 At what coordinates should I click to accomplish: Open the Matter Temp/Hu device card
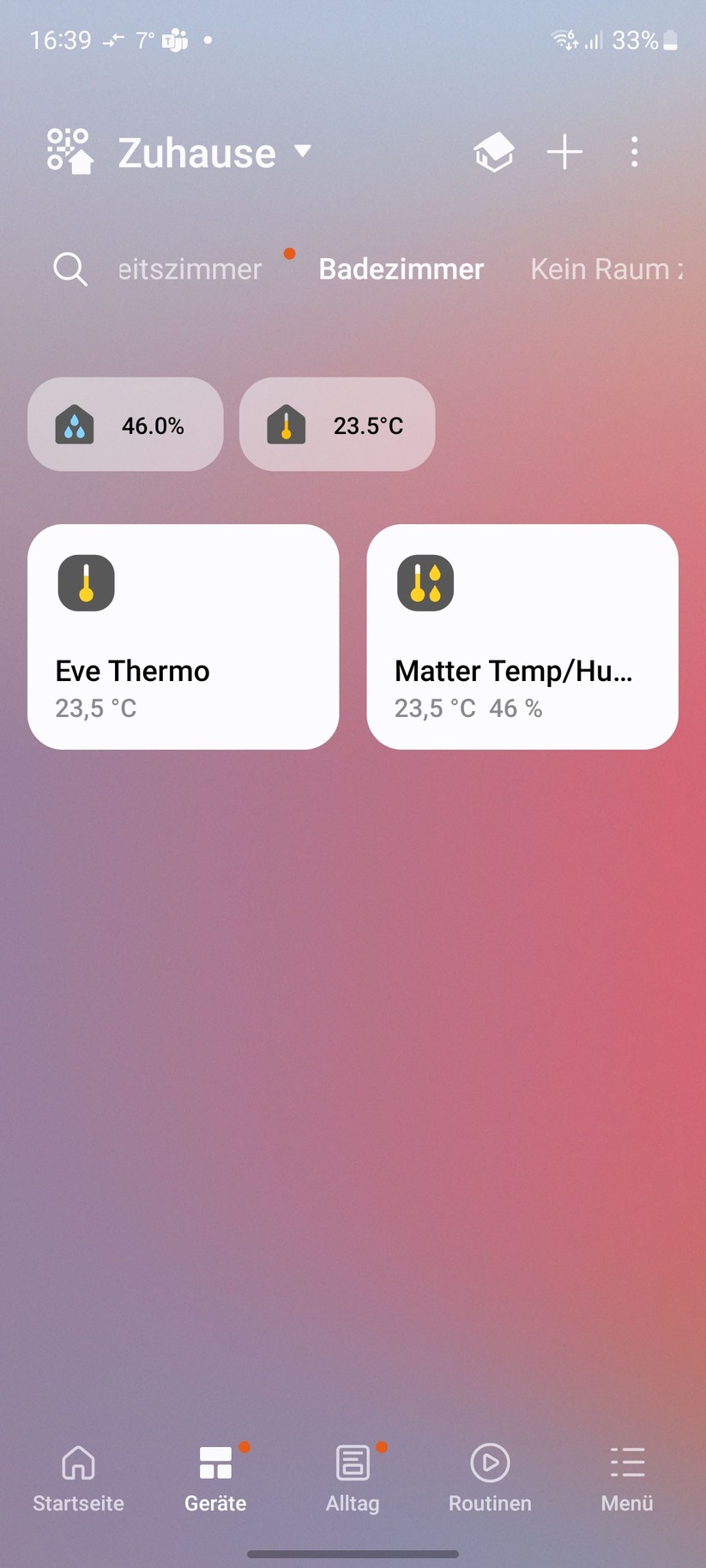coord(522,635)
